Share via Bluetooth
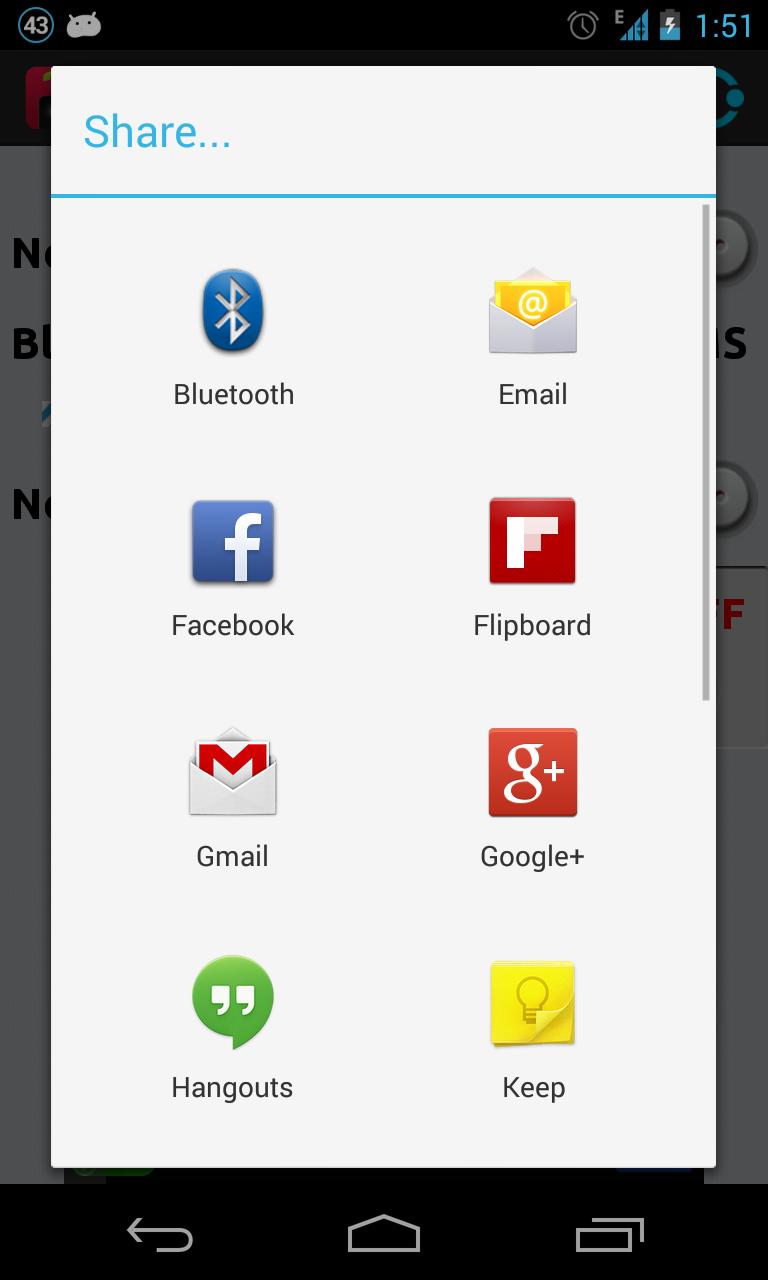Screen dimensions: 768x1280 pyautogui.click(x=232, y=310)
